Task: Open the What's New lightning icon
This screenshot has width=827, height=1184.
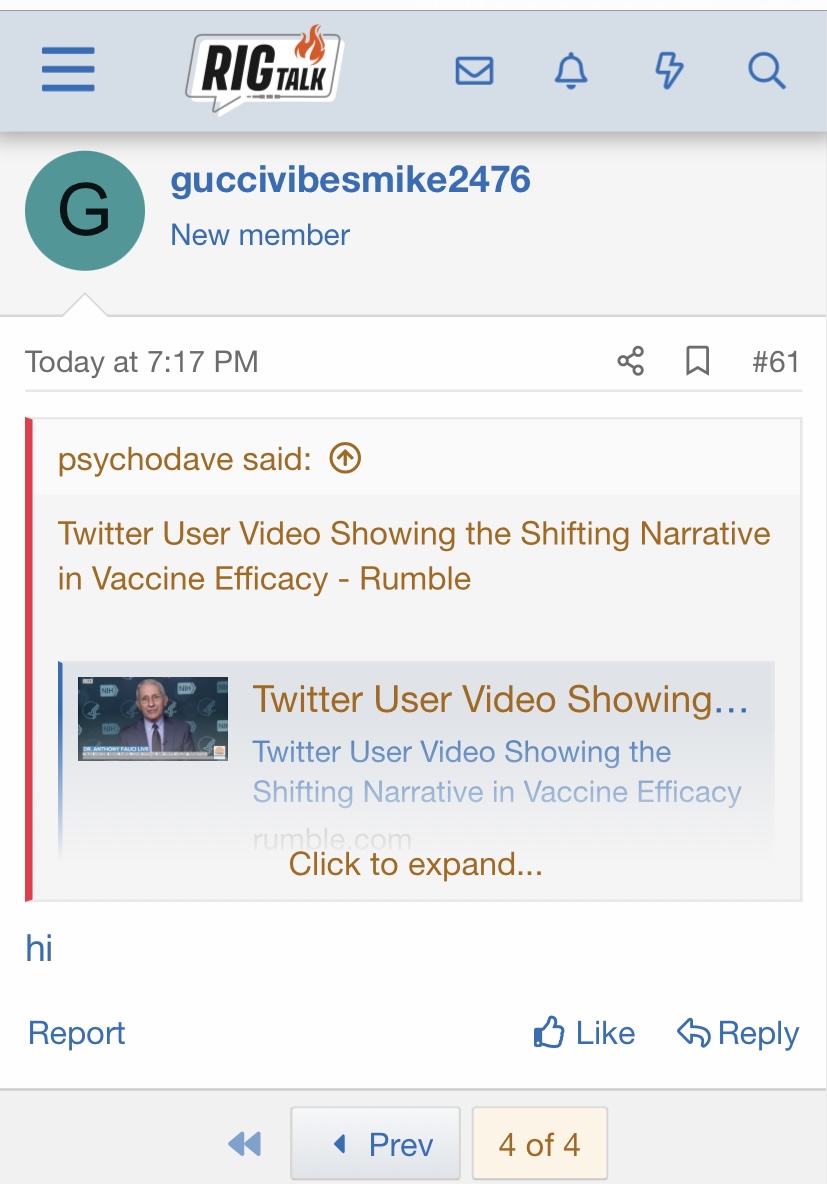Action: click(668, 71)
